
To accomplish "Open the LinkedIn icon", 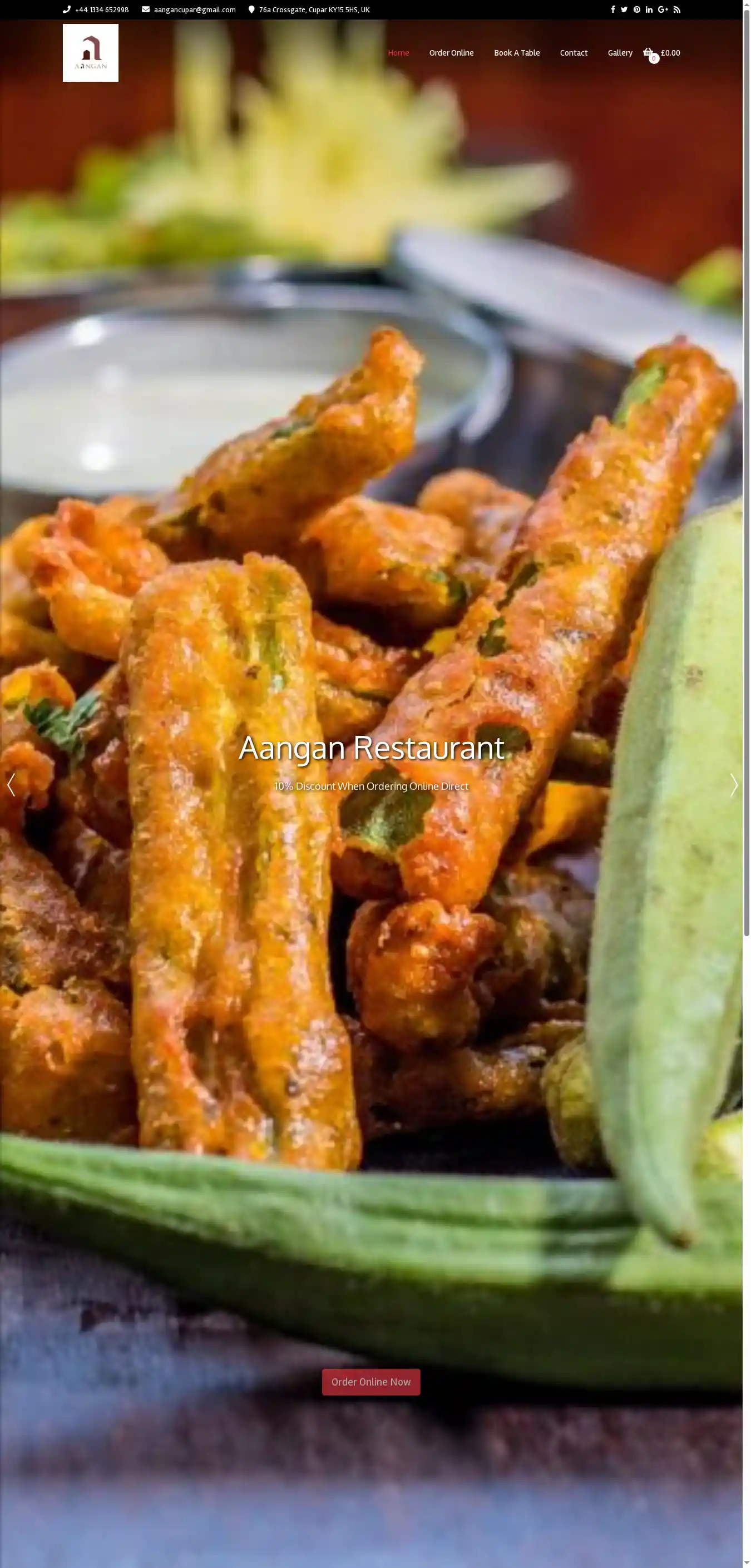I will point(649,10).
